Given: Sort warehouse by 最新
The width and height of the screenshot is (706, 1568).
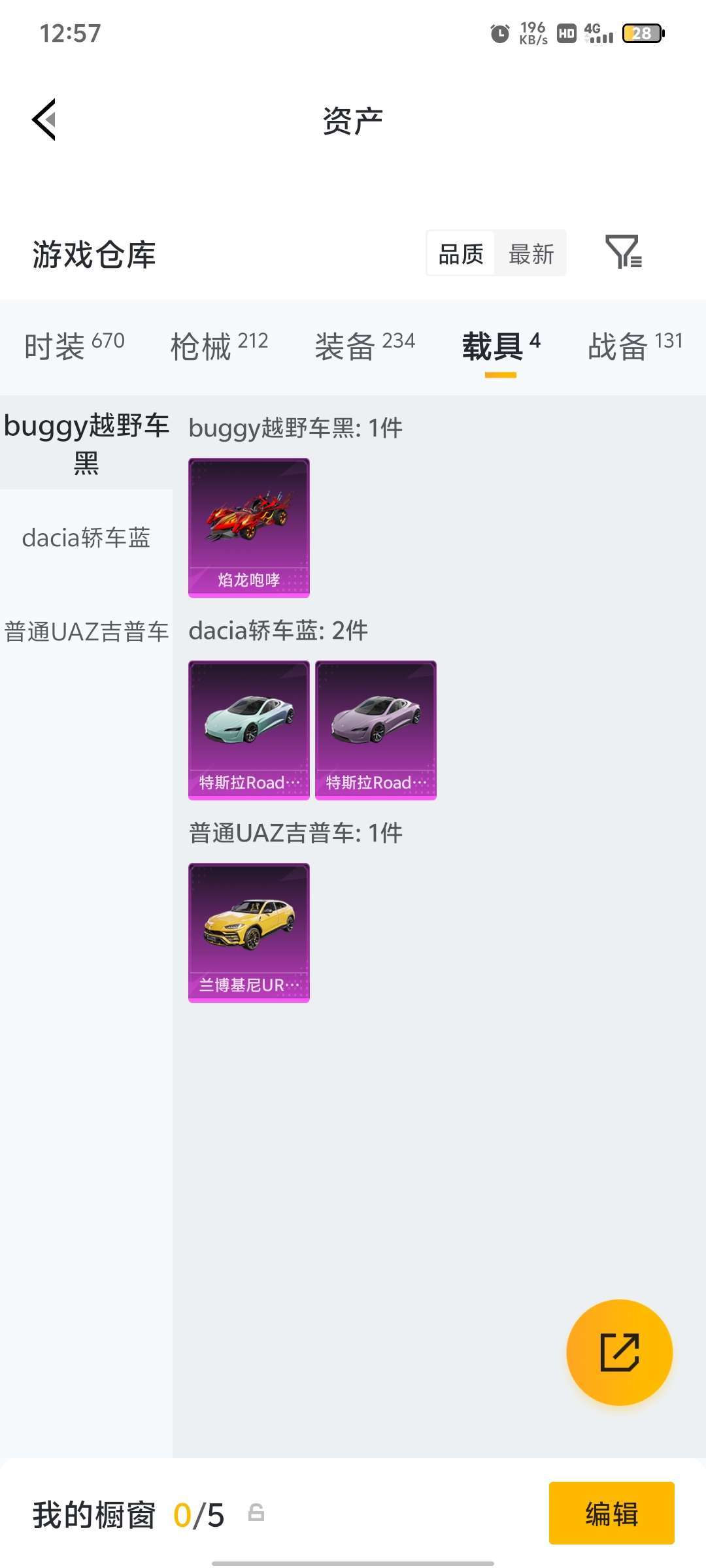Looking at the screenshot, I should click(x=531, y=253).
